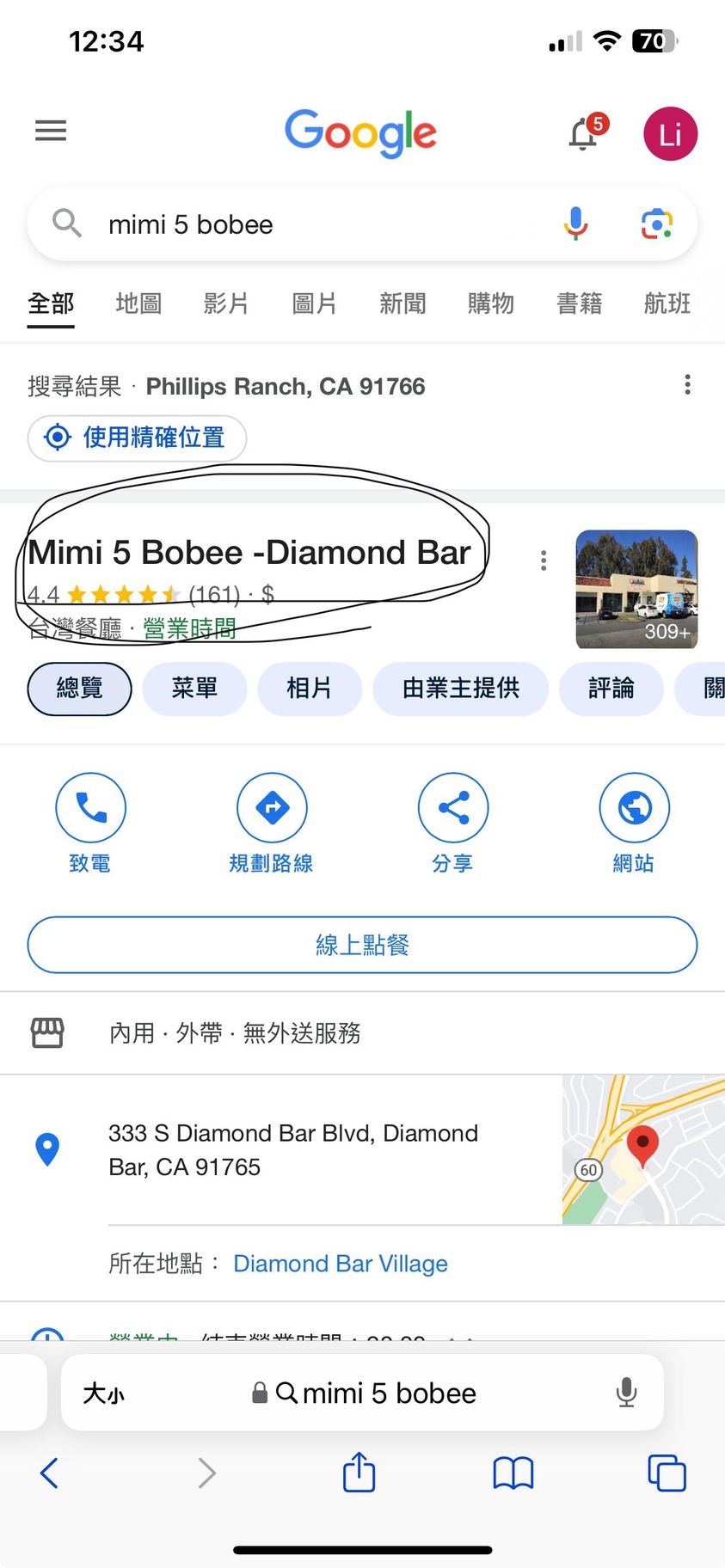This screenshot has width=725, height=1568.
Task: Call the restaurant via 致電
Action: click(x=90, y=808)
